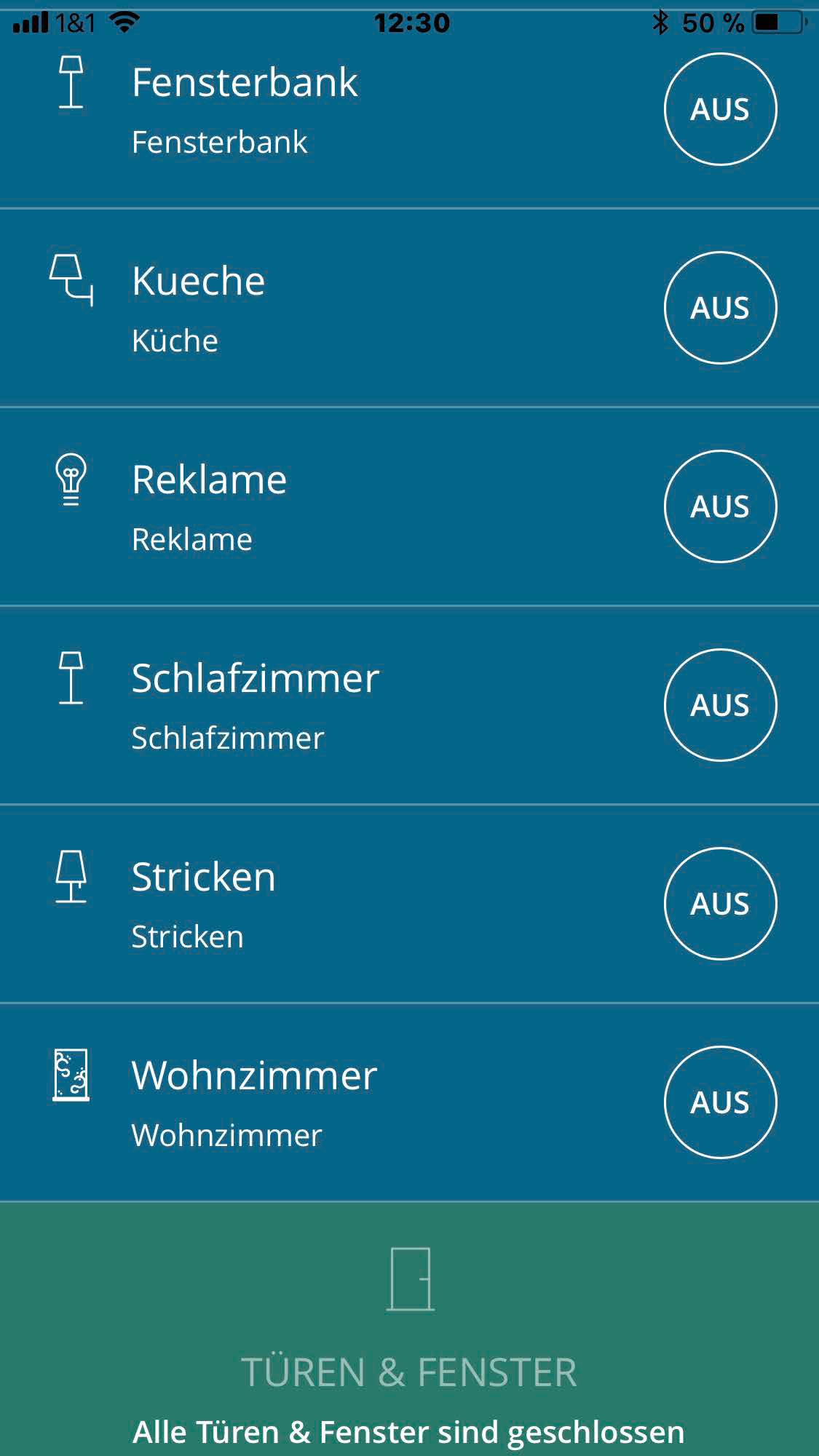Enable the Stricken lamp
819x1456 pixels.
(720, 904)
